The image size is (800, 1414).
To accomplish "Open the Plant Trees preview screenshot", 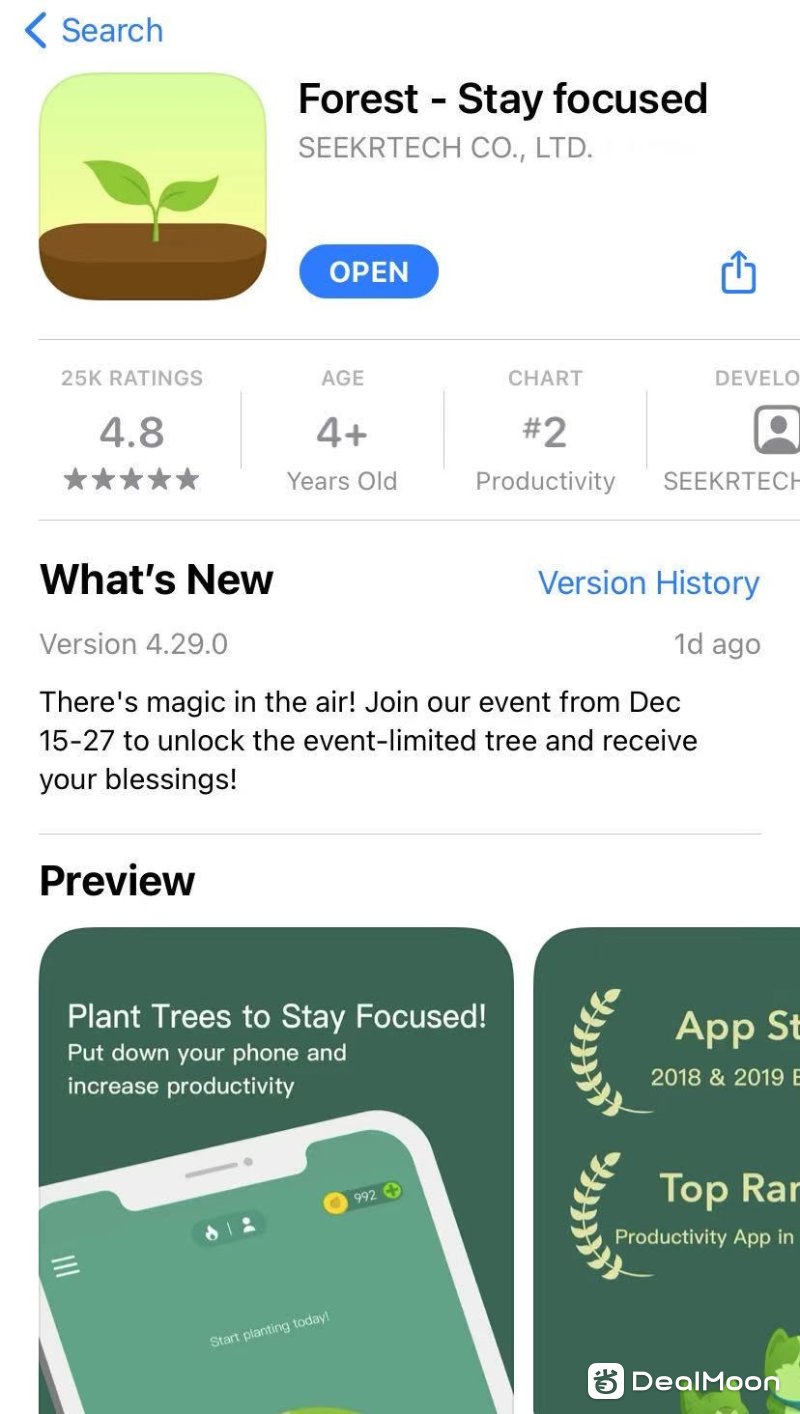I will coord(275,1170).
